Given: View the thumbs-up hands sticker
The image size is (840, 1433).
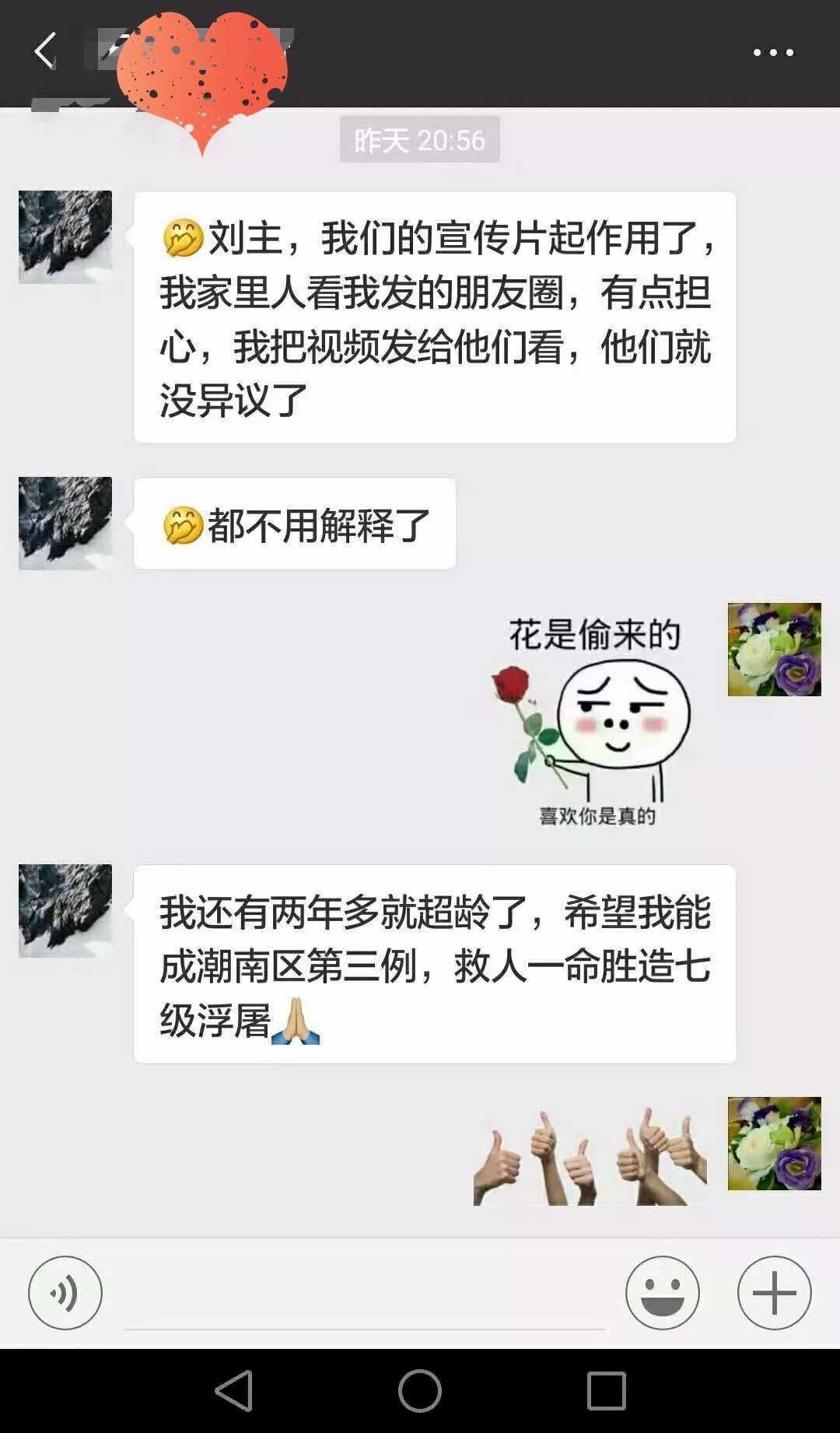Looking at the screenshot, I should coord(590,1157).
